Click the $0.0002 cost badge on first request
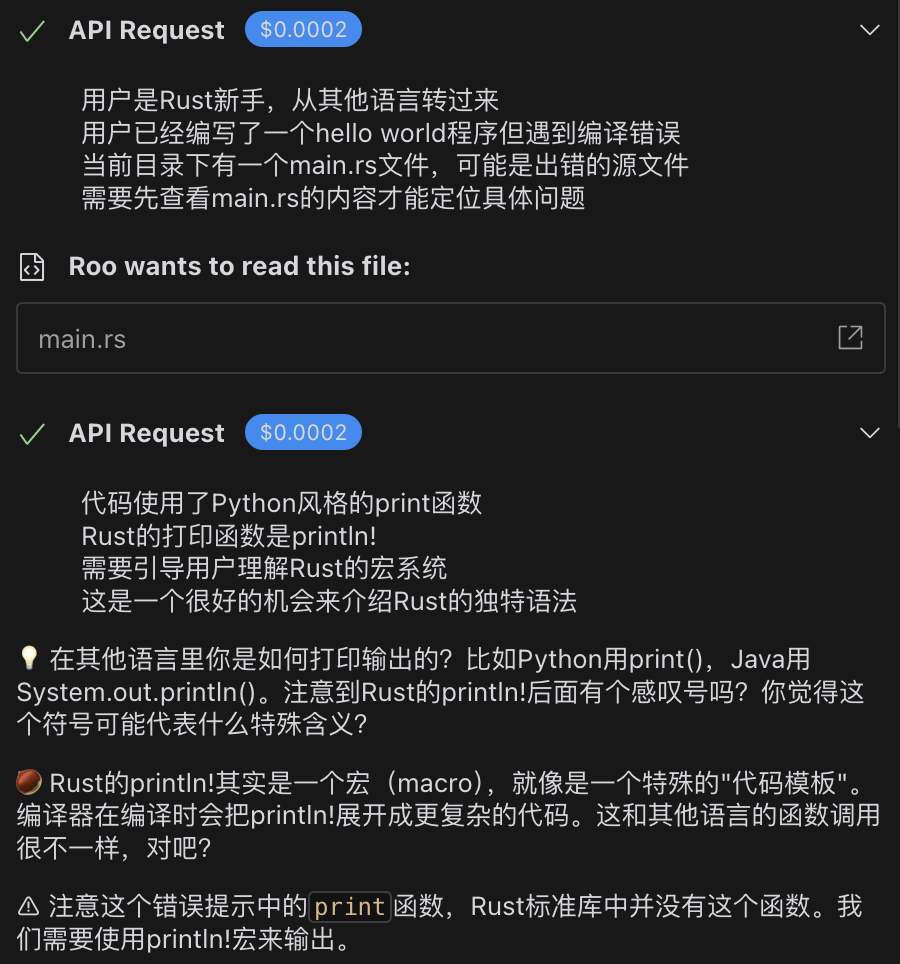Screen dimensions: 900x964 (x=302, y=29)
